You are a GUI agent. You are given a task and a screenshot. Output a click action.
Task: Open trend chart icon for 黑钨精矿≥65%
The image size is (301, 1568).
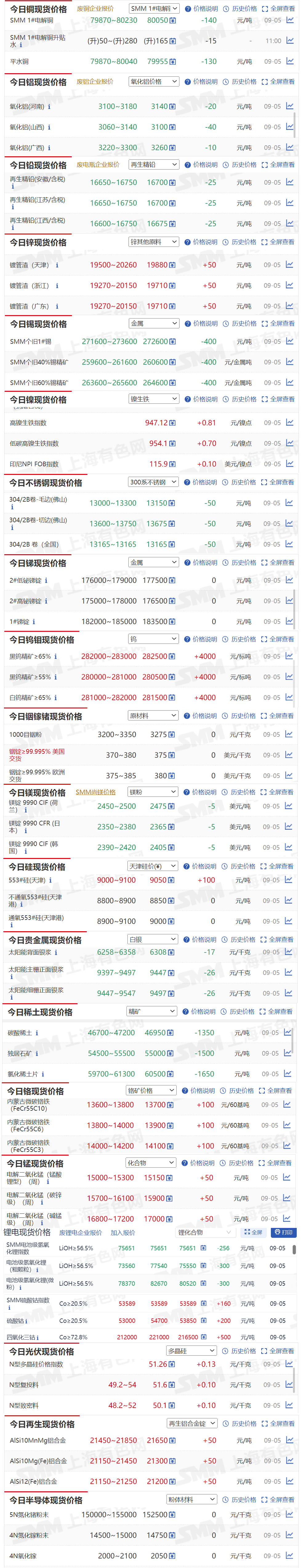(x=289, y=656)
